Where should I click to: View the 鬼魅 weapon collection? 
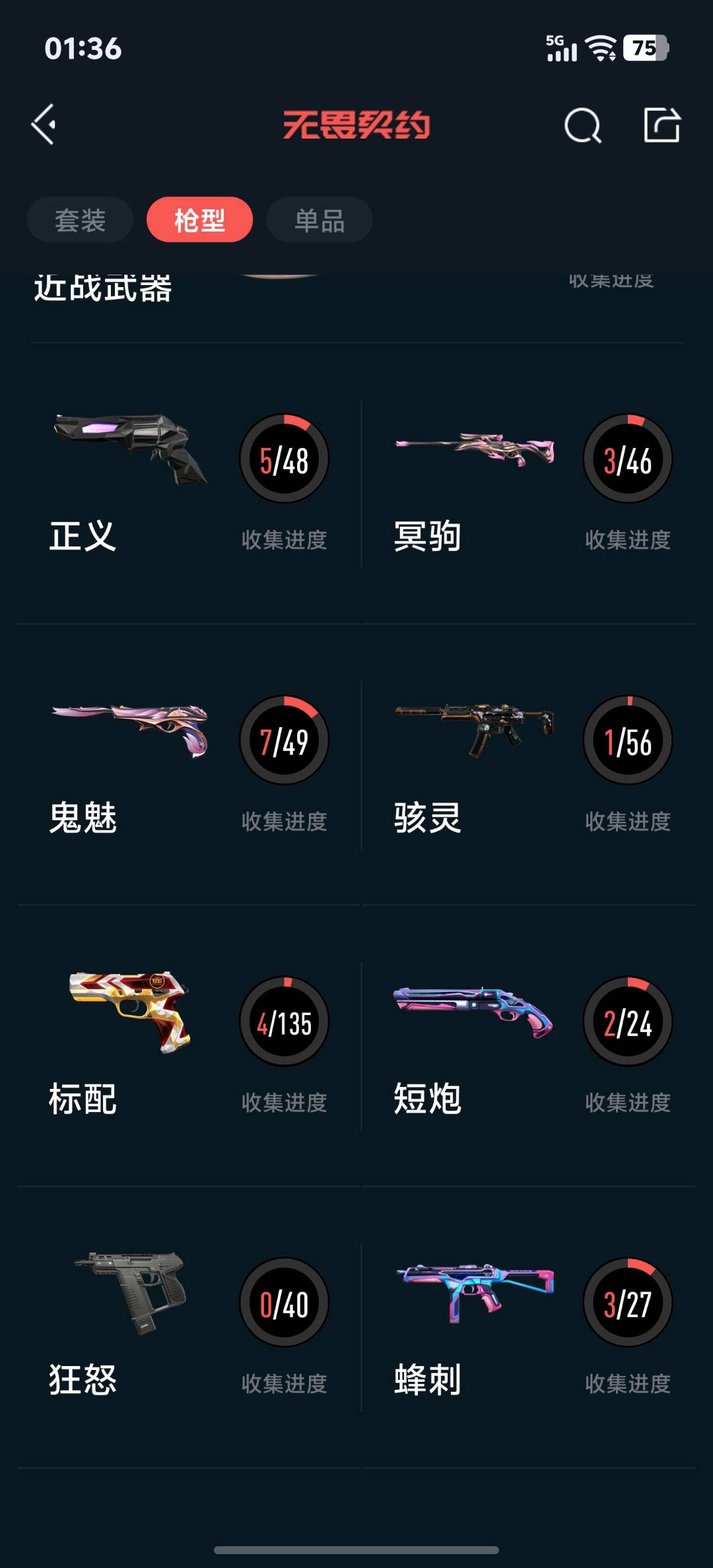pos(189,766)
